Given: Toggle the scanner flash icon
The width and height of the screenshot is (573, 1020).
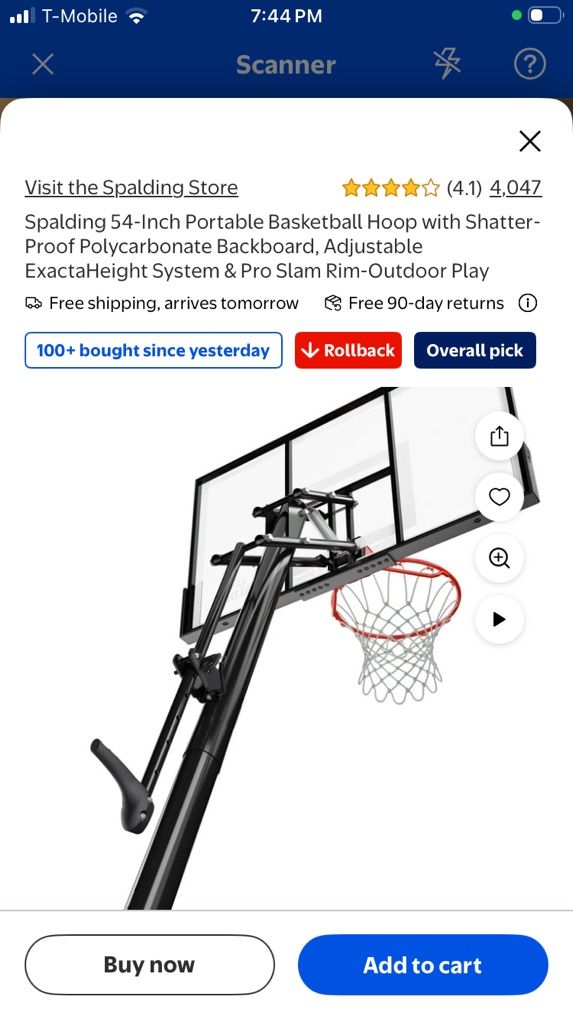Looking at the screenshot, I should click(x=447, y=64).
